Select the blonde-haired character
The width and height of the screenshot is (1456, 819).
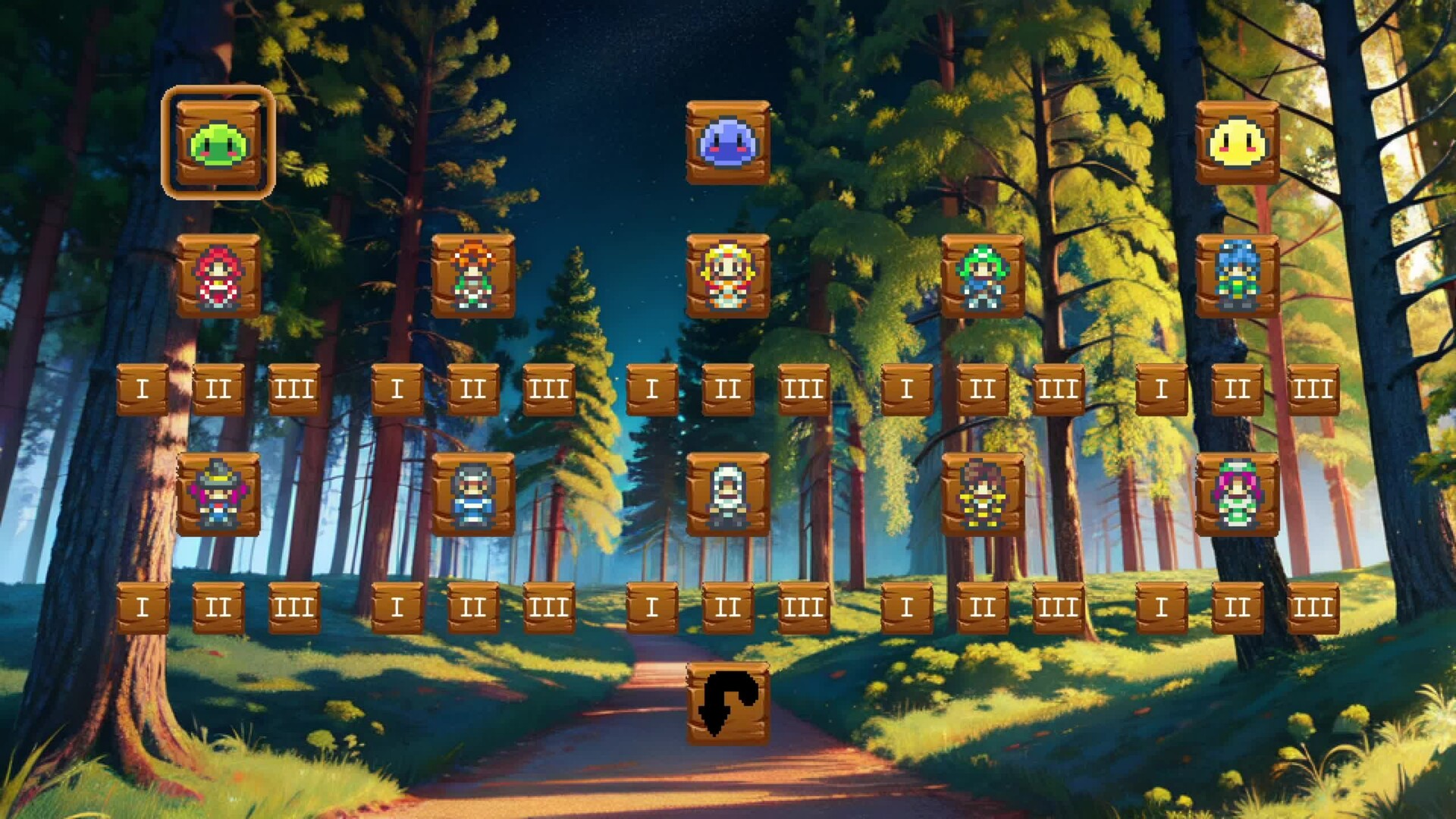point(727,276)
